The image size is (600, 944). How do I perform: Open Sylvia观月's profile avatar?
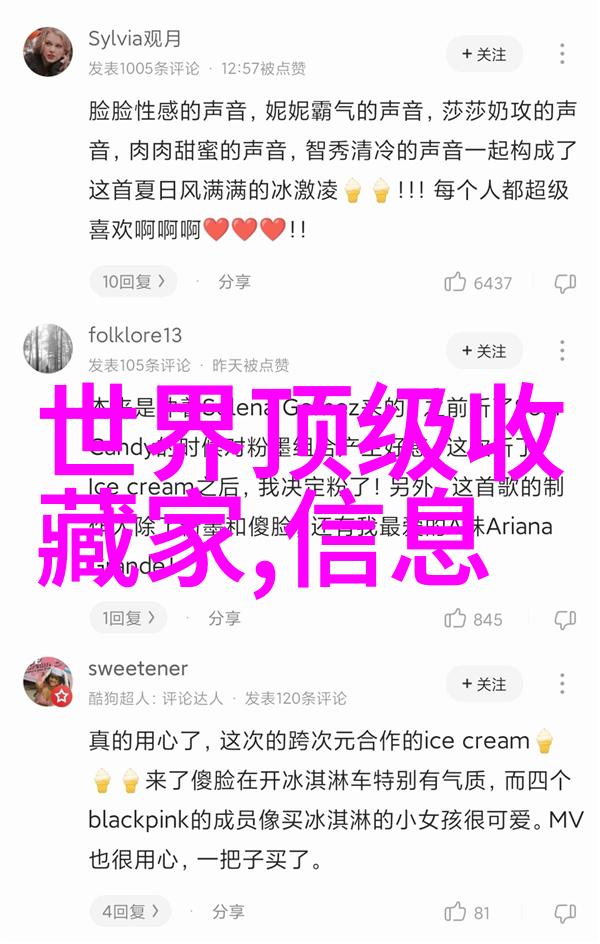coord(49,53)
